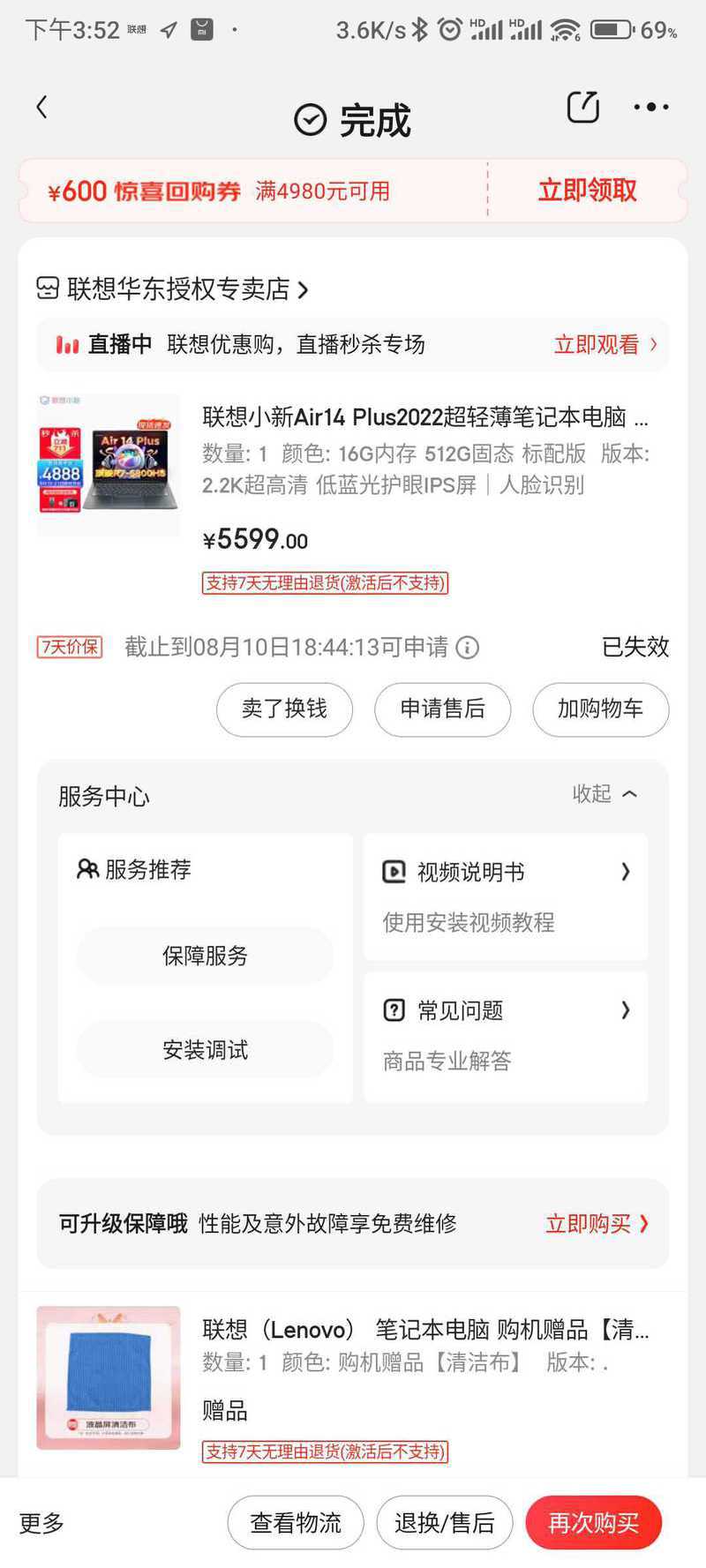Share this order via the share icon

[582, 108]
